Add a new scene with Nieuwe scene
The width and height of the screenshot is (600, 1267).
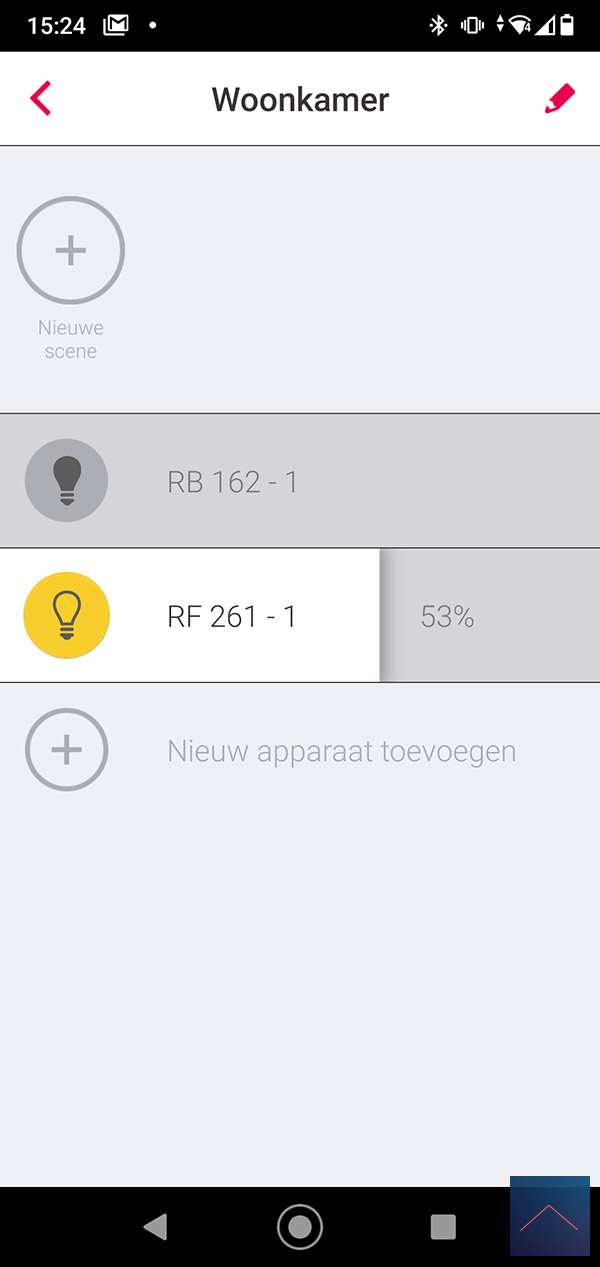pos(70,250)
